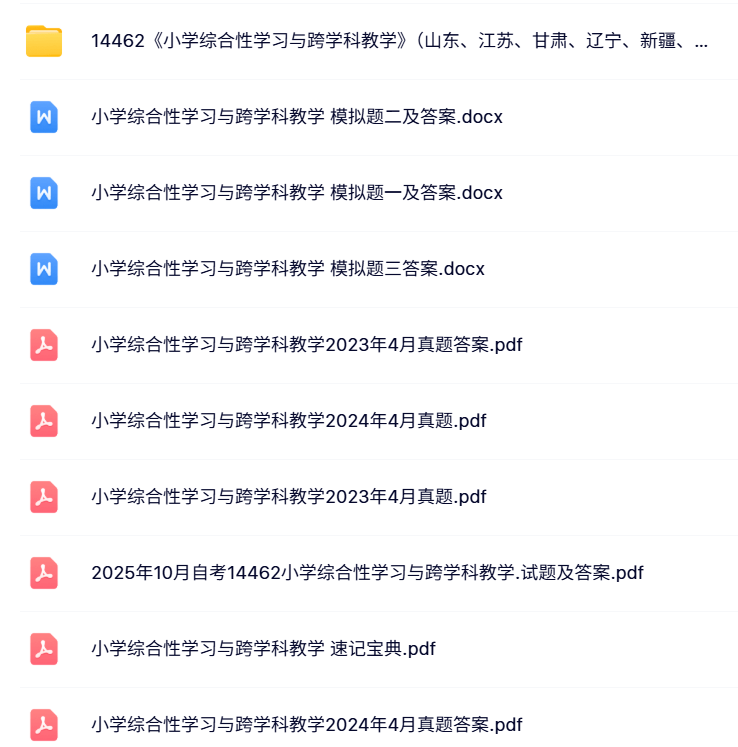
Task: Open the 14462 course folder icon
Action: (43, 40)
